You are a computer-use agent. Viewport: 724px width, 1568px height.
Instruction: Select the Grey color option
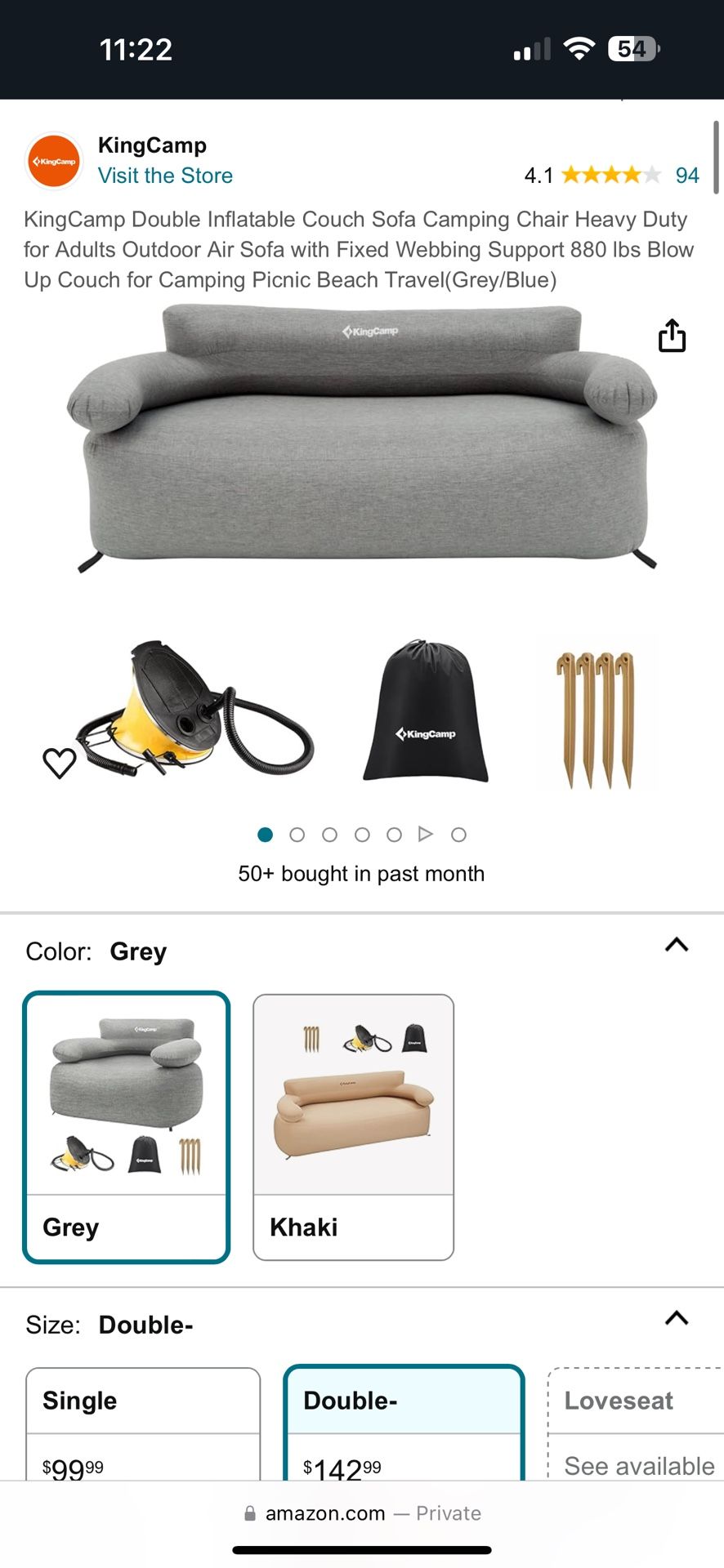(x=127, y=1127)
